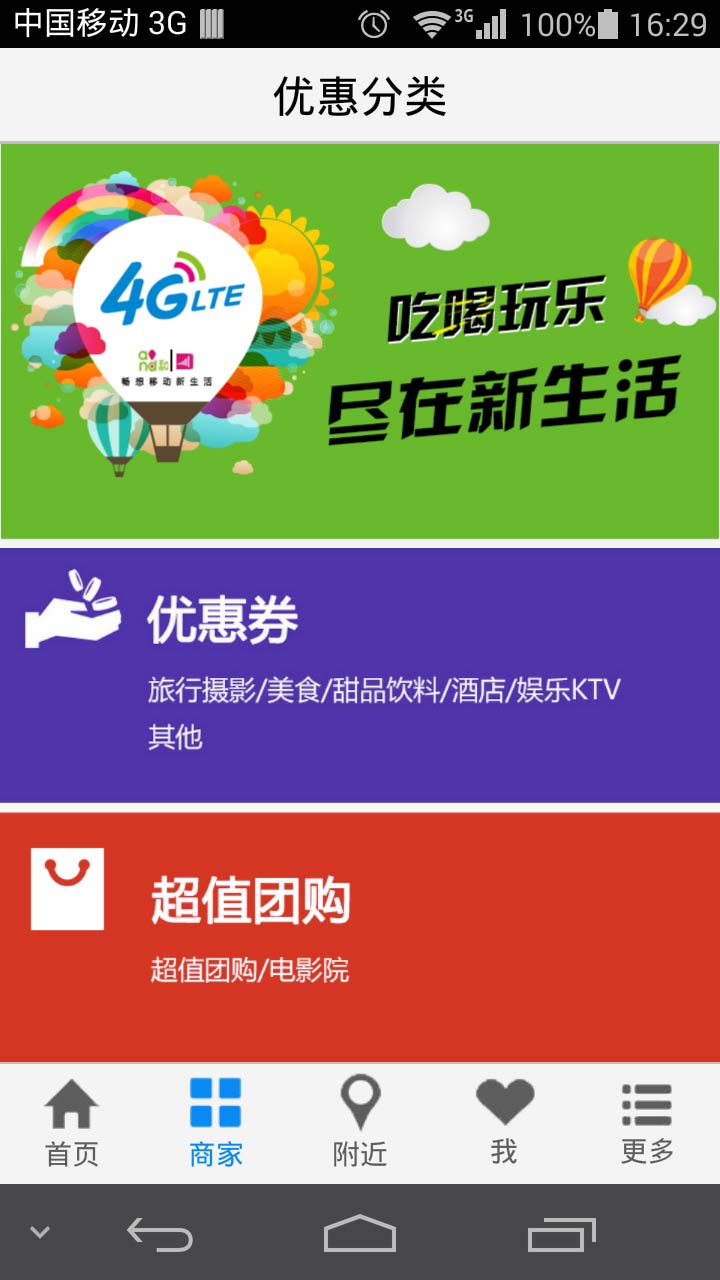Screen dimensions: 720x1280
Task: Select the 商家 blue grid icon
Action: coord(215,1102)
